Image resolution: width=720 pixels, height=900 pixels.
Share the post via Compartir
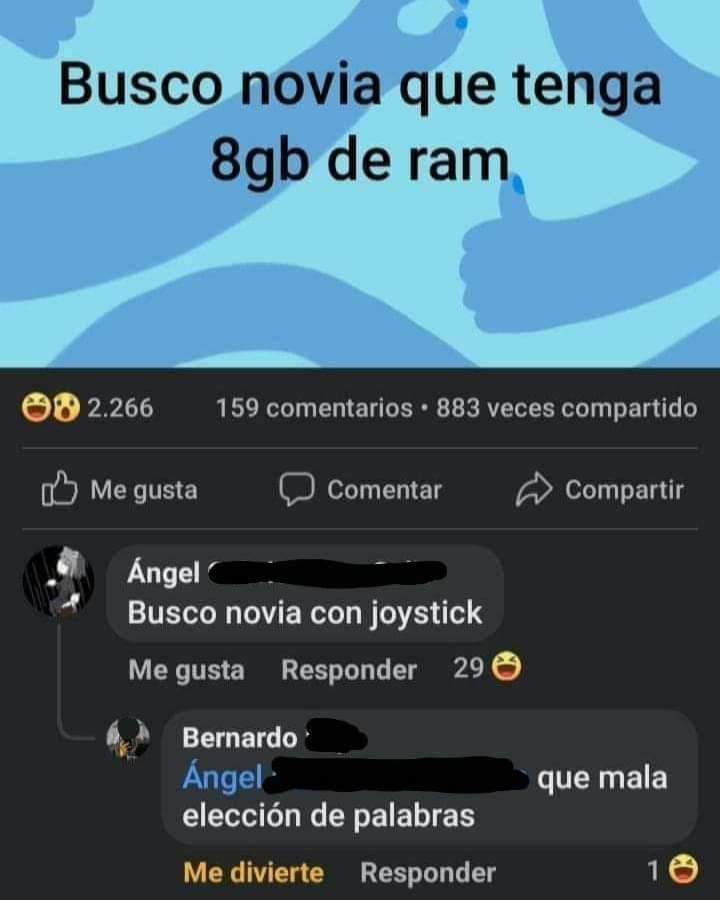click(600, 490)
